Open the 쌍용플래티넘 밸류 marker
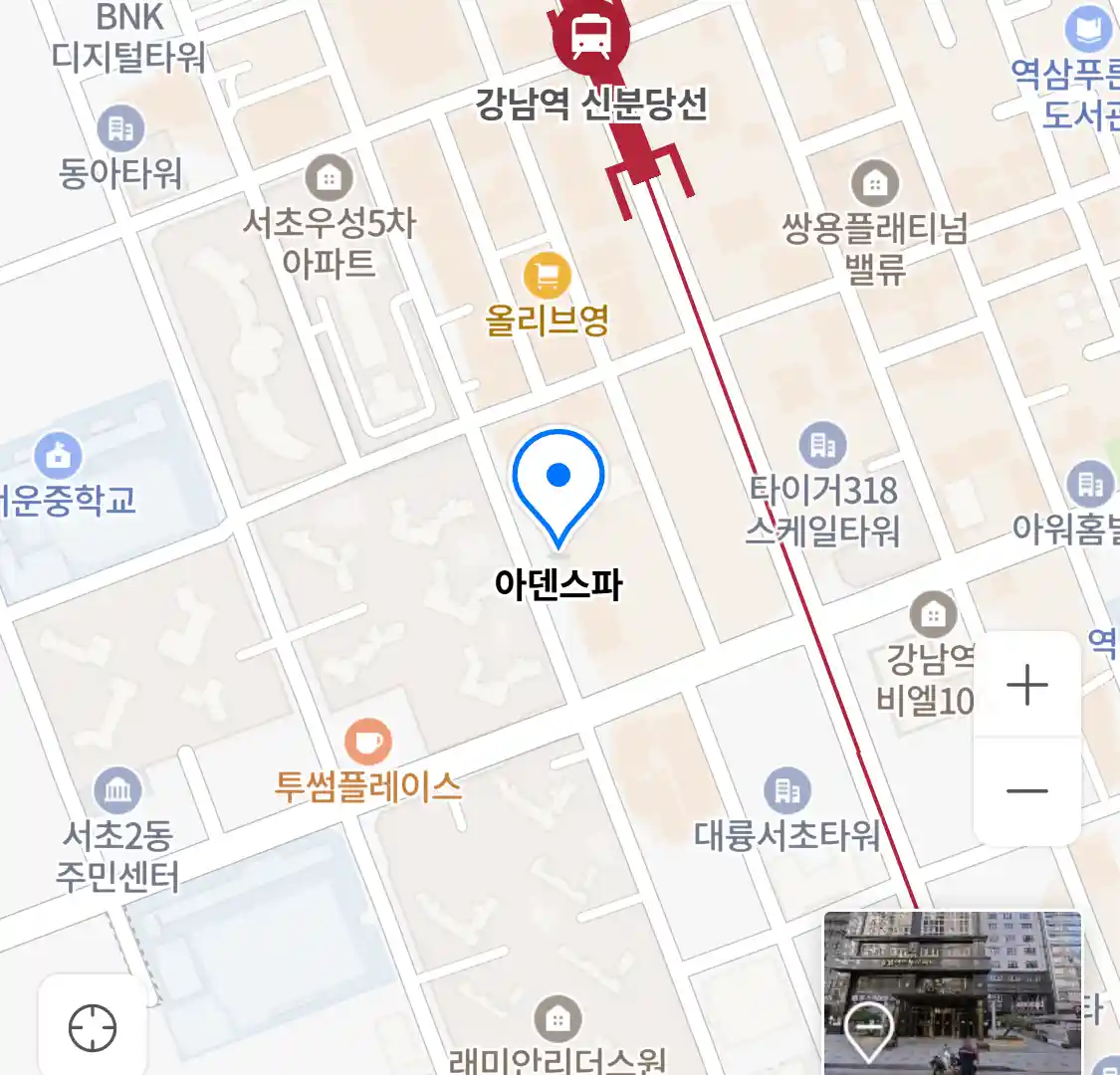 pyautogui.click(x=874, y=184)
